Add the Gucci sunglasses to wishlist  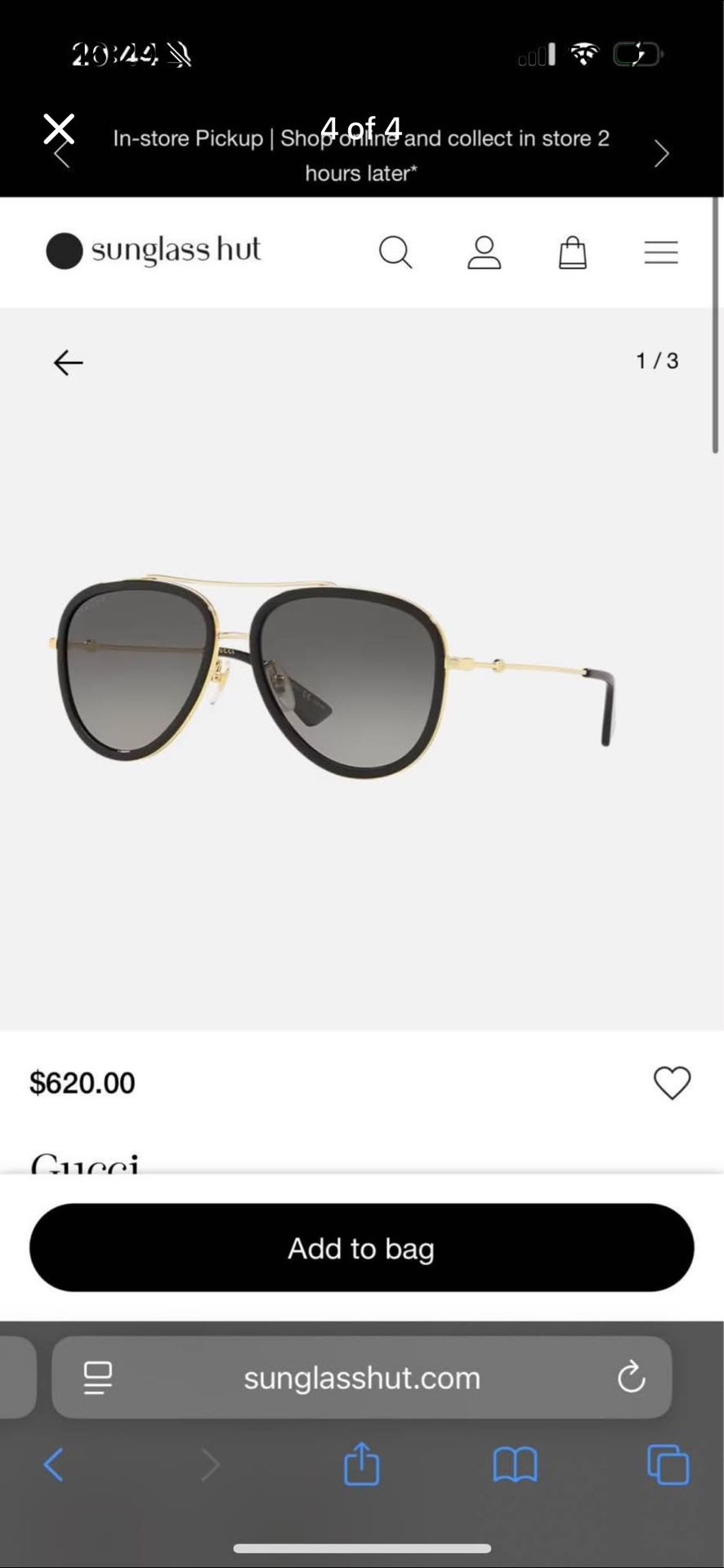[x=672, y=1083]
